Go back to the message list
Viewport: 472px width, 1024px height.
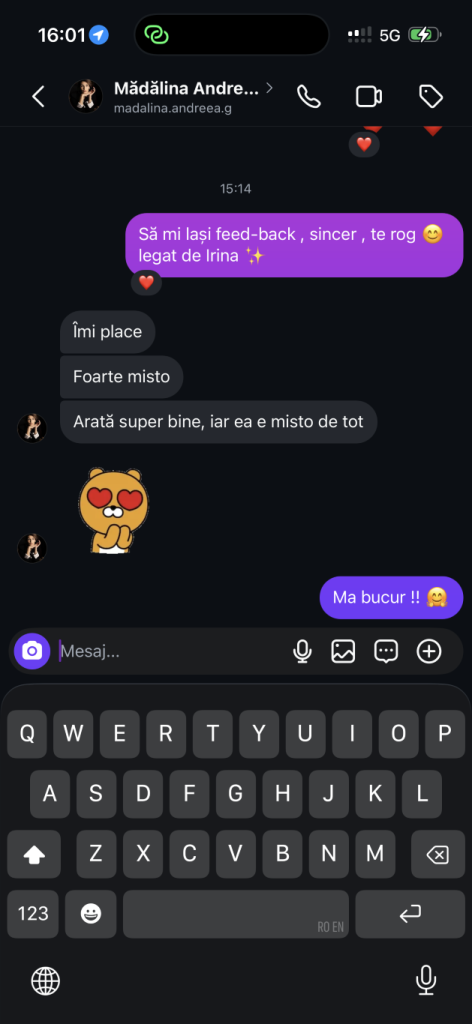click(x=39, y=97)
